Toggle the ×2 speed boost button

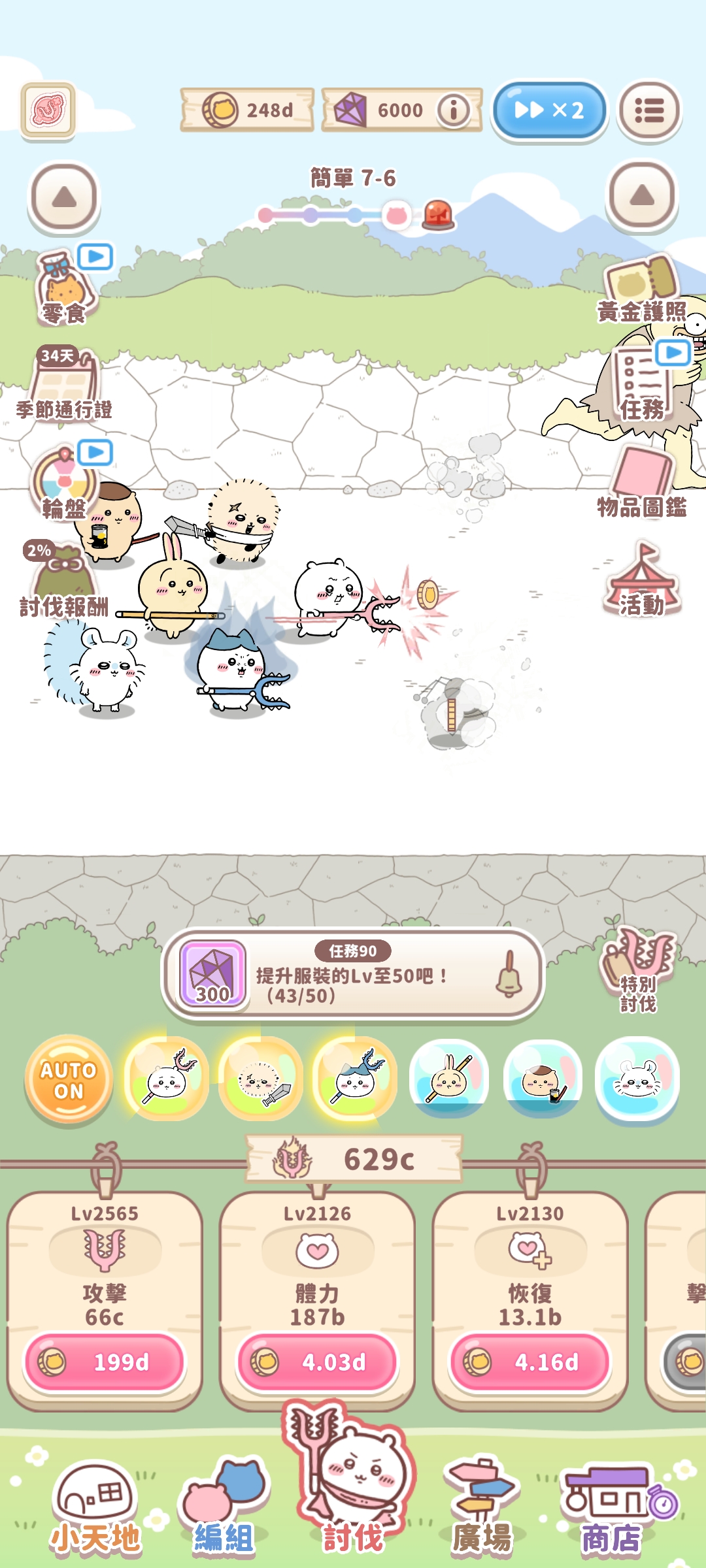click(x=548, y=110)
